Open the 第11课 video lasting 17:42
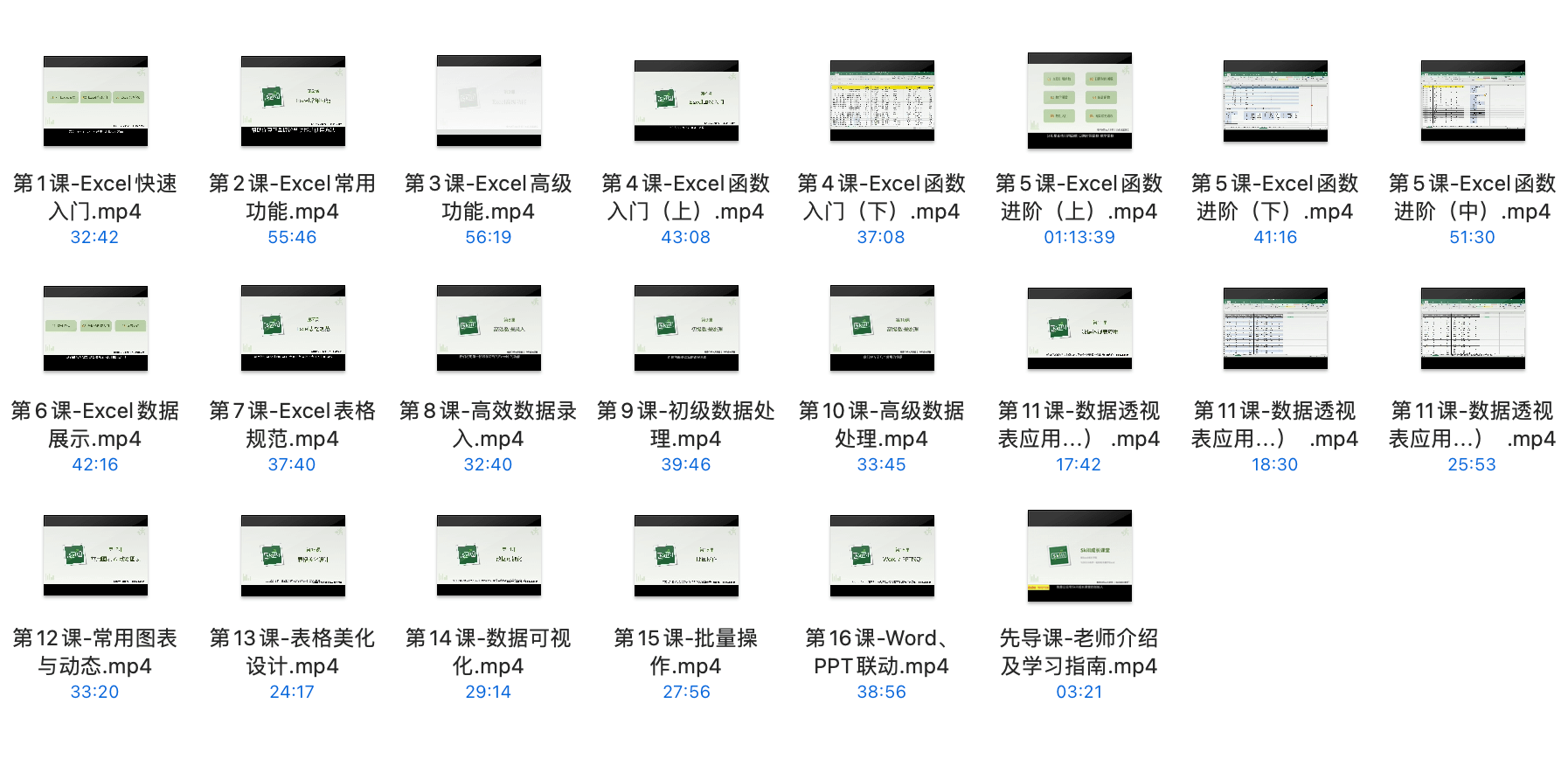1568x766 pixels. [1079, 328]
